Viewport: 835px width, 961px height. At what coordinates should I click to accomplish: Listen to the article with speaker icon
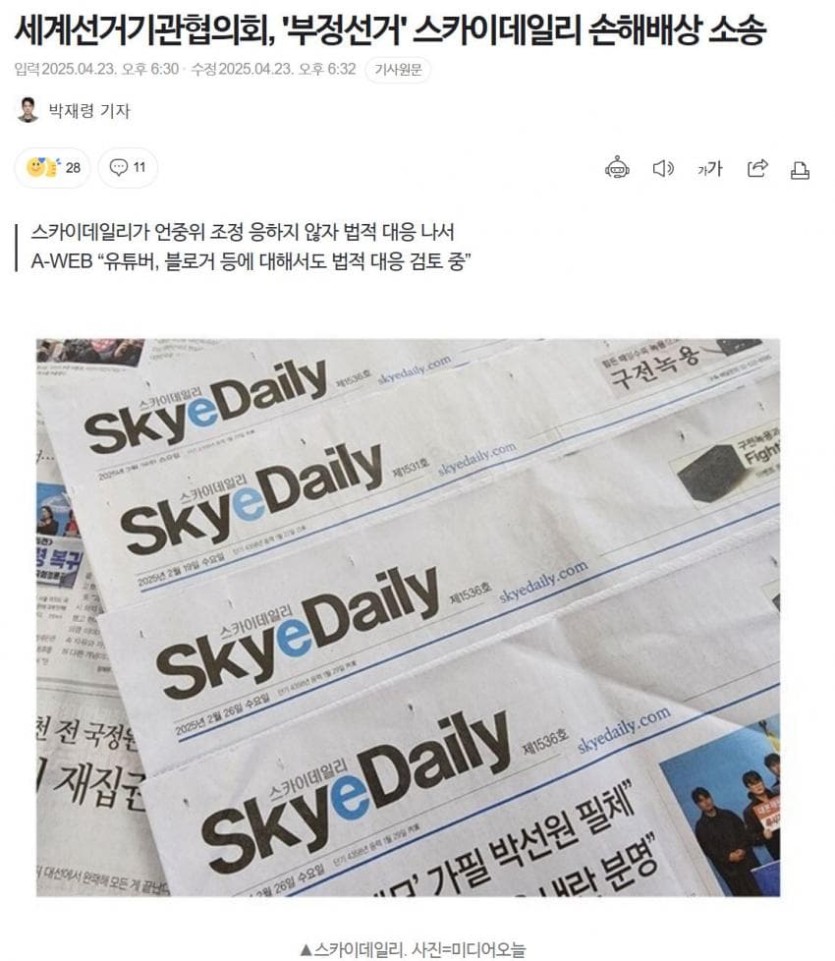click(x=663, y=169)
